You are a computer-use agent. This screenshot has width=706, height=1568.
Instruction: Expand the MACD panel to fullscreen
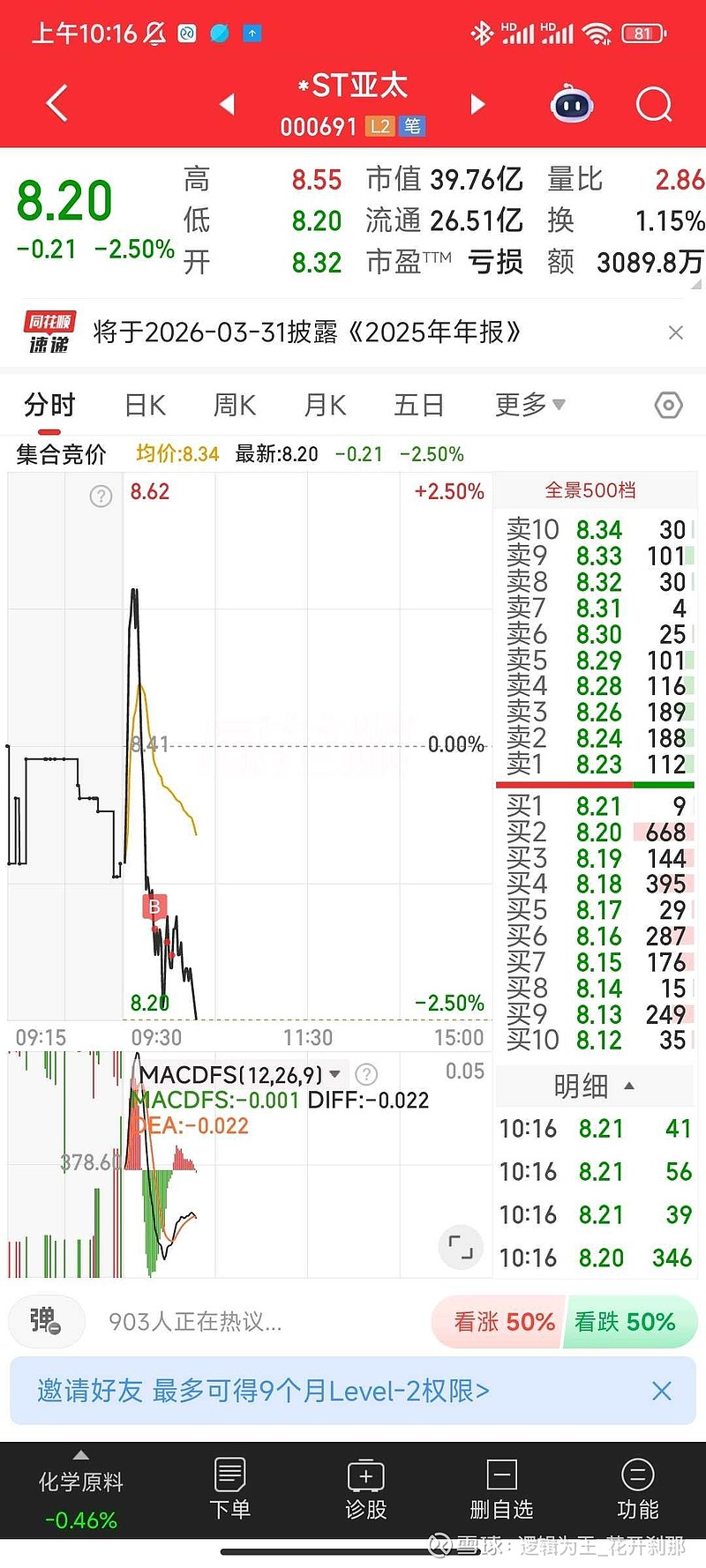461,1247
